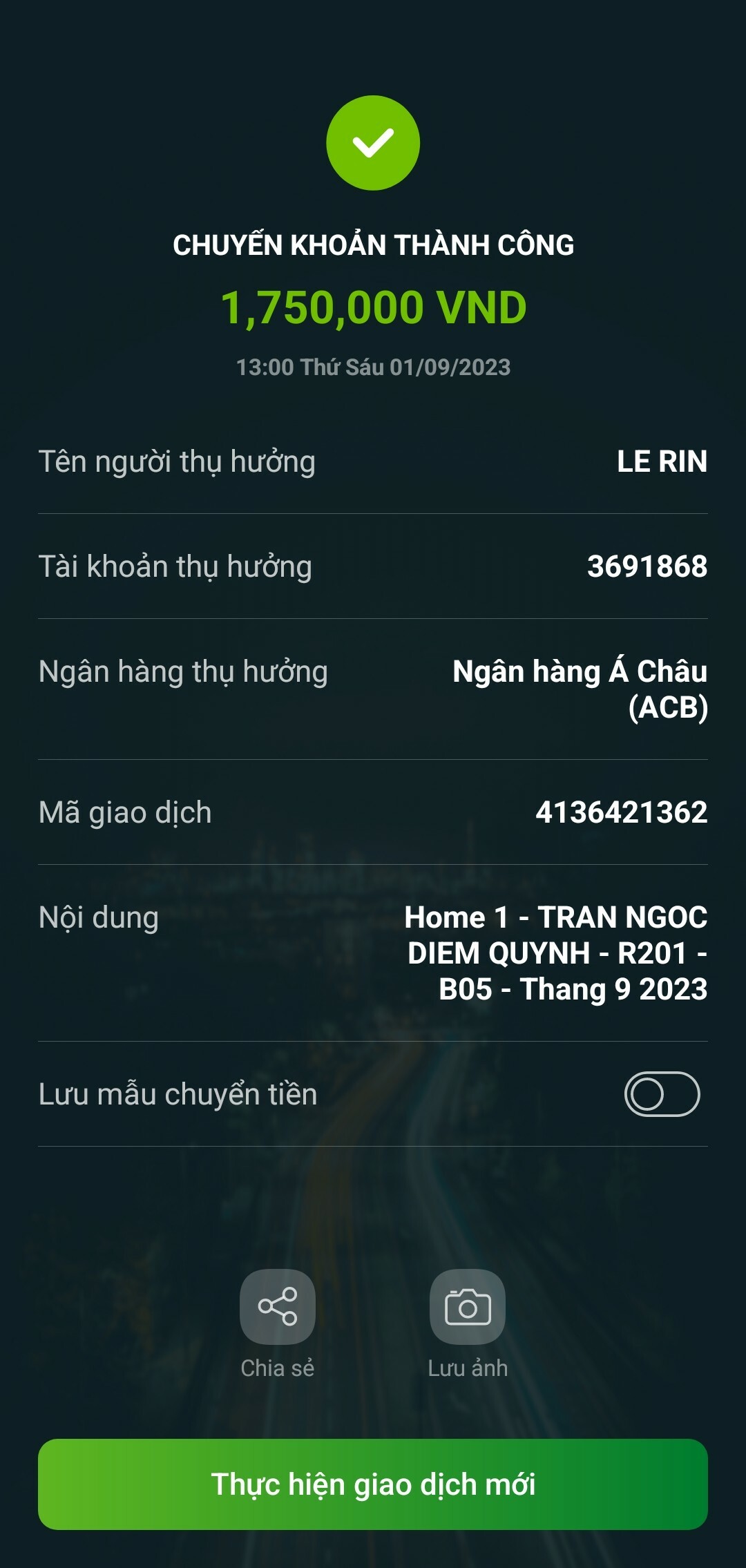This screenshot has height=1568, width=746.
Task: Enable the Lưu mẫu chuyển tiền switch
Action: (x=662, y=1094)
